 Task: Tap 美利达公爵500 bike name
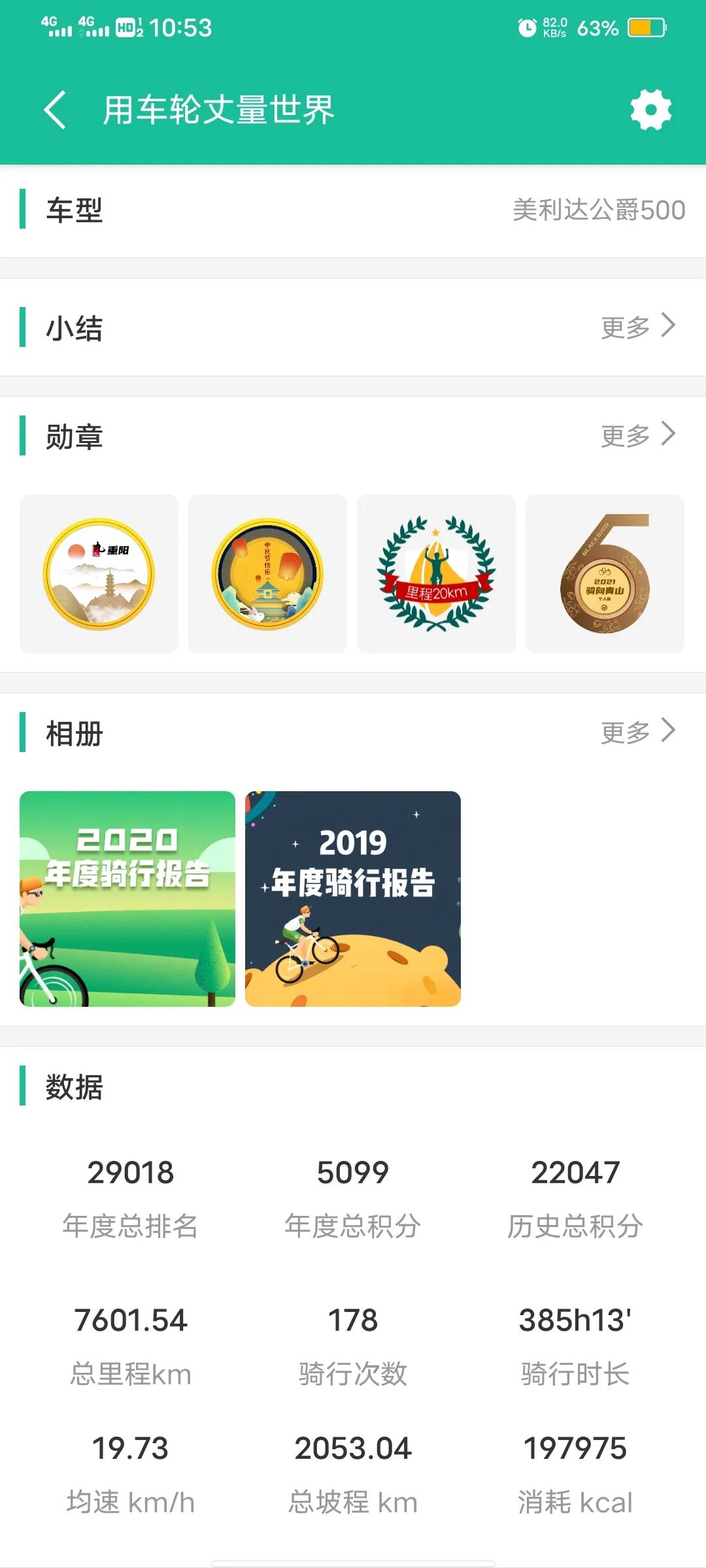pyautogui.click(x=597, y=209)
